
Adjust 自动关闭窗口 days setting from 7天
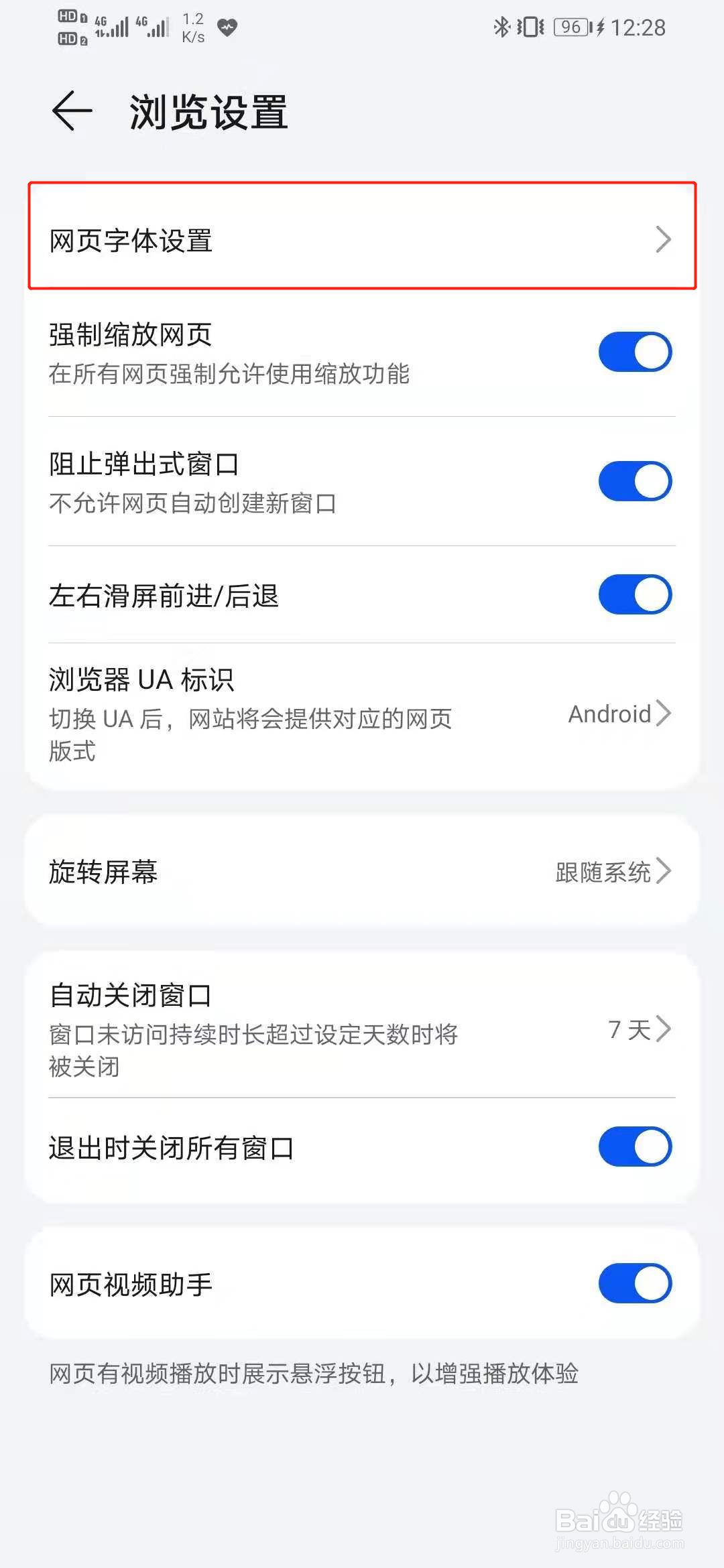633,1029
